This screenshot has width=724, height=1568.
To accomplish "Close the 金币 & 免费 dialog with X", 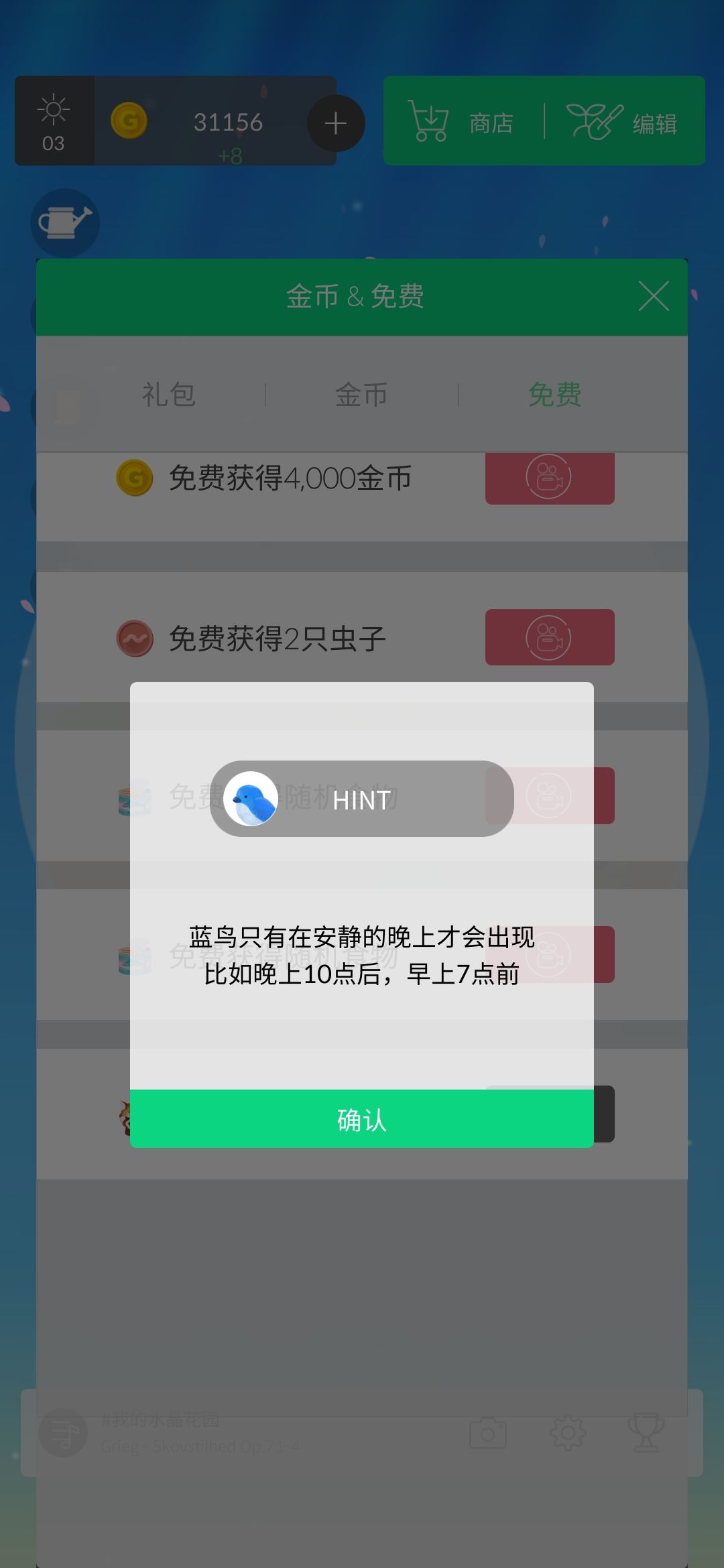I will 655,297.
